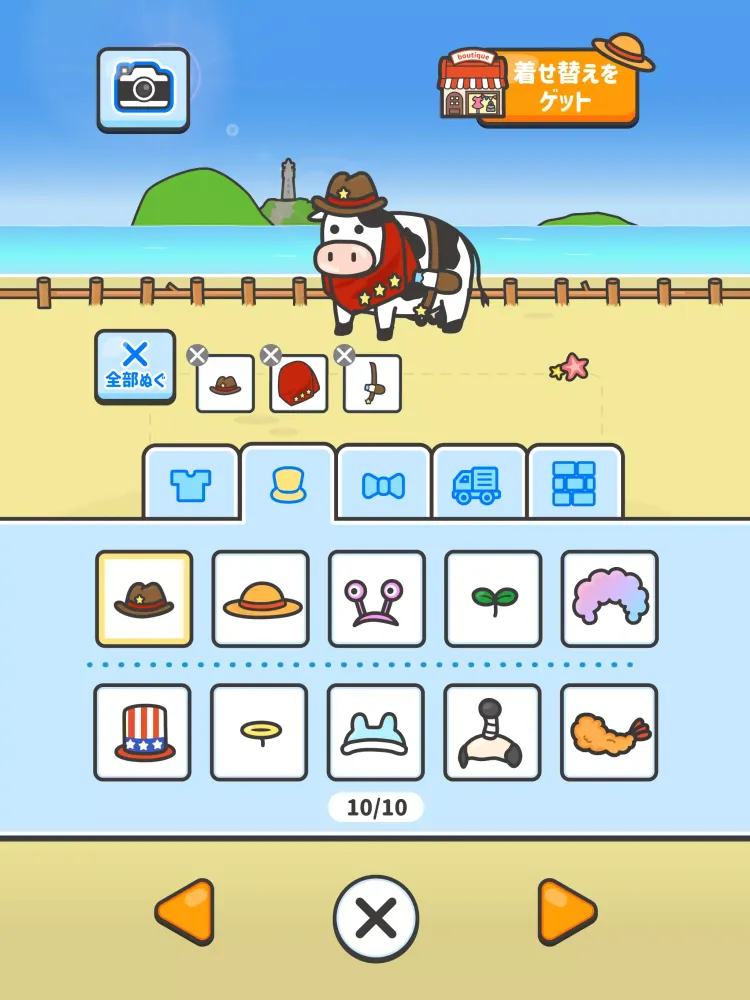Select the rainbow afro wig
The height and width of the screenshot is (1000, 750).
click(609, 599)
